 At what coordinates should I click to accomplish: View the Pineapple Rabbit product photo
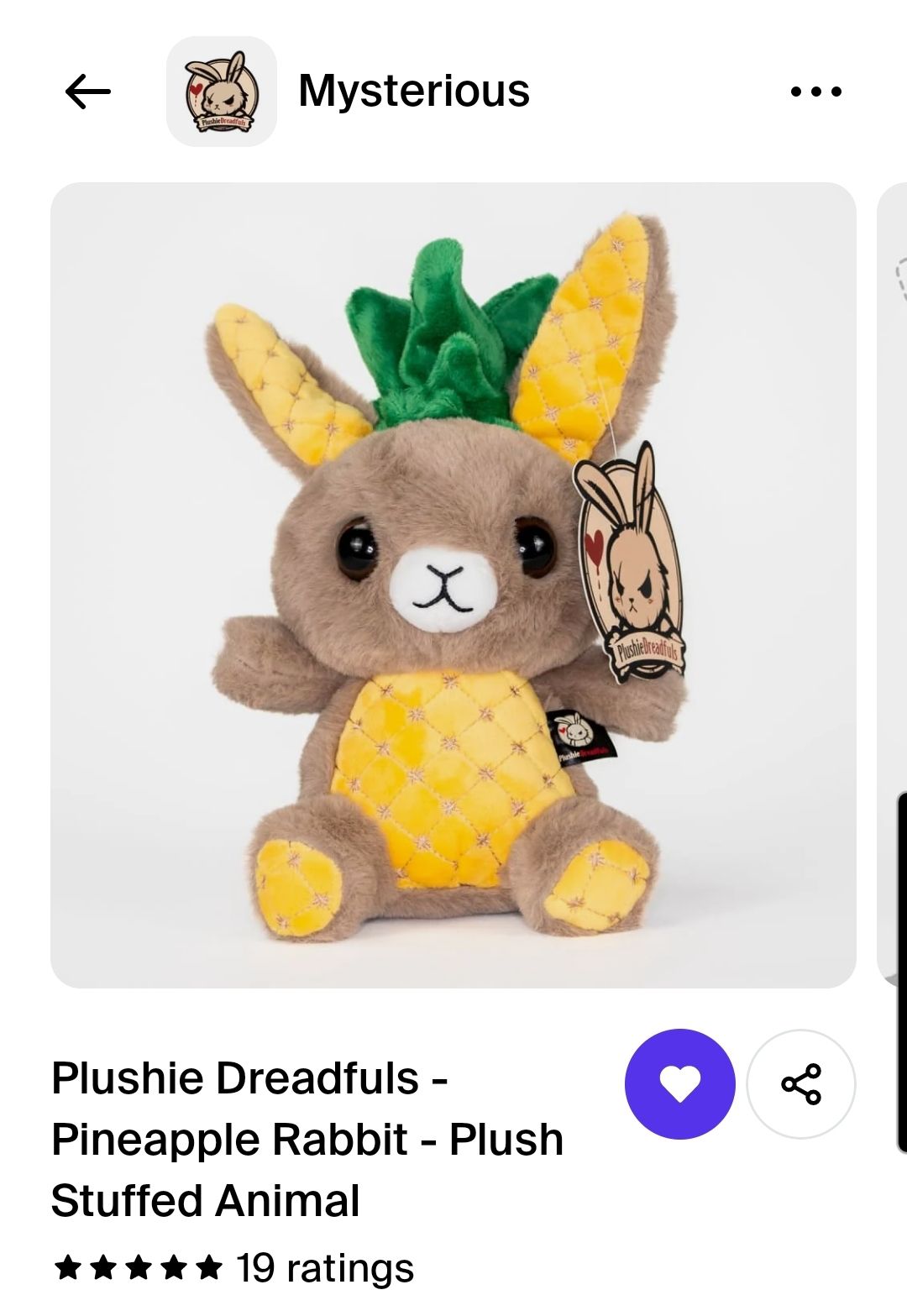tap(453, 585)
